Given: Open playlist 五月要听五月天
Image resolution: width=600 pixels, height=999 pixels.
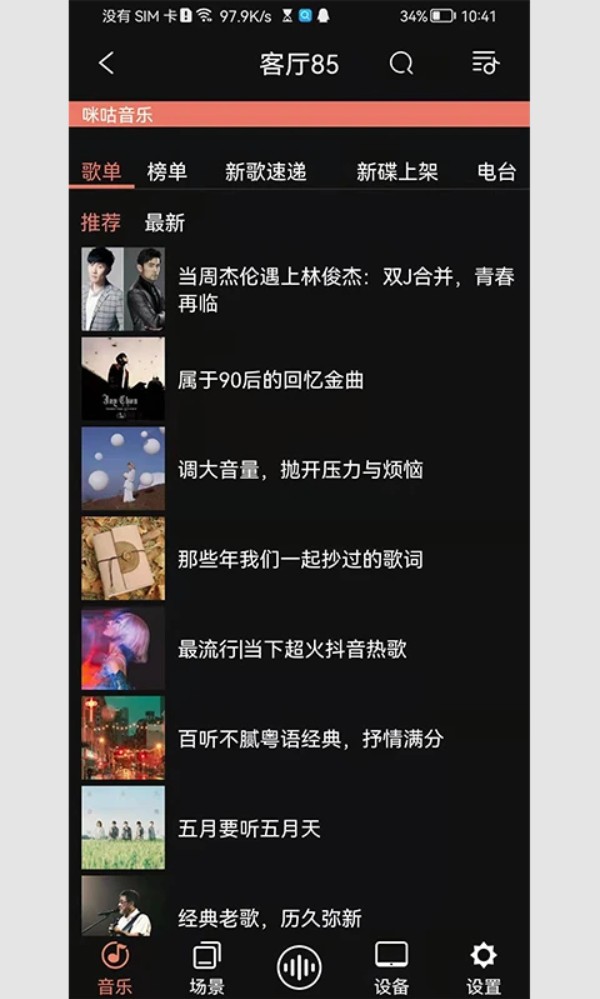Looking at the screenshot, I should 299,828.
